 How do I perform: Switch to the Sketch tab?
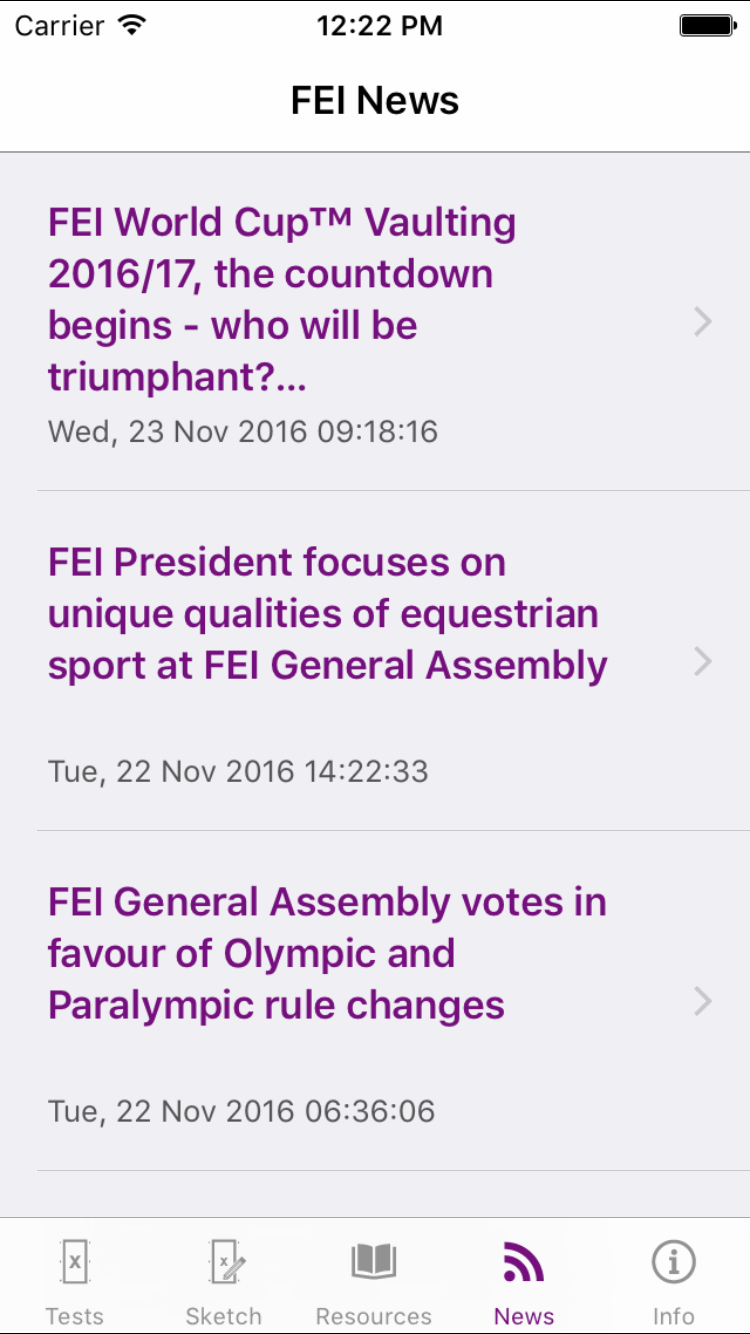coord(224,1278)
